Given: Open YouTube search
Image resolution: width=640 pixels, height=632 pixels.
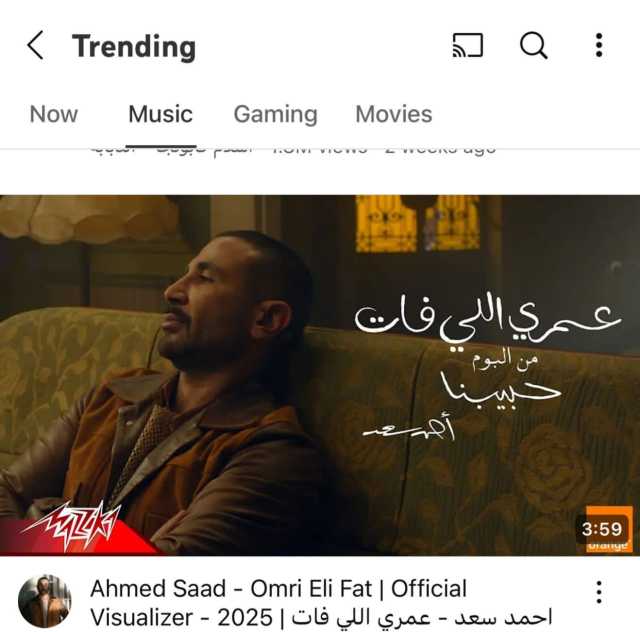Looking at the screenshot, I should (x=534, y=46).
